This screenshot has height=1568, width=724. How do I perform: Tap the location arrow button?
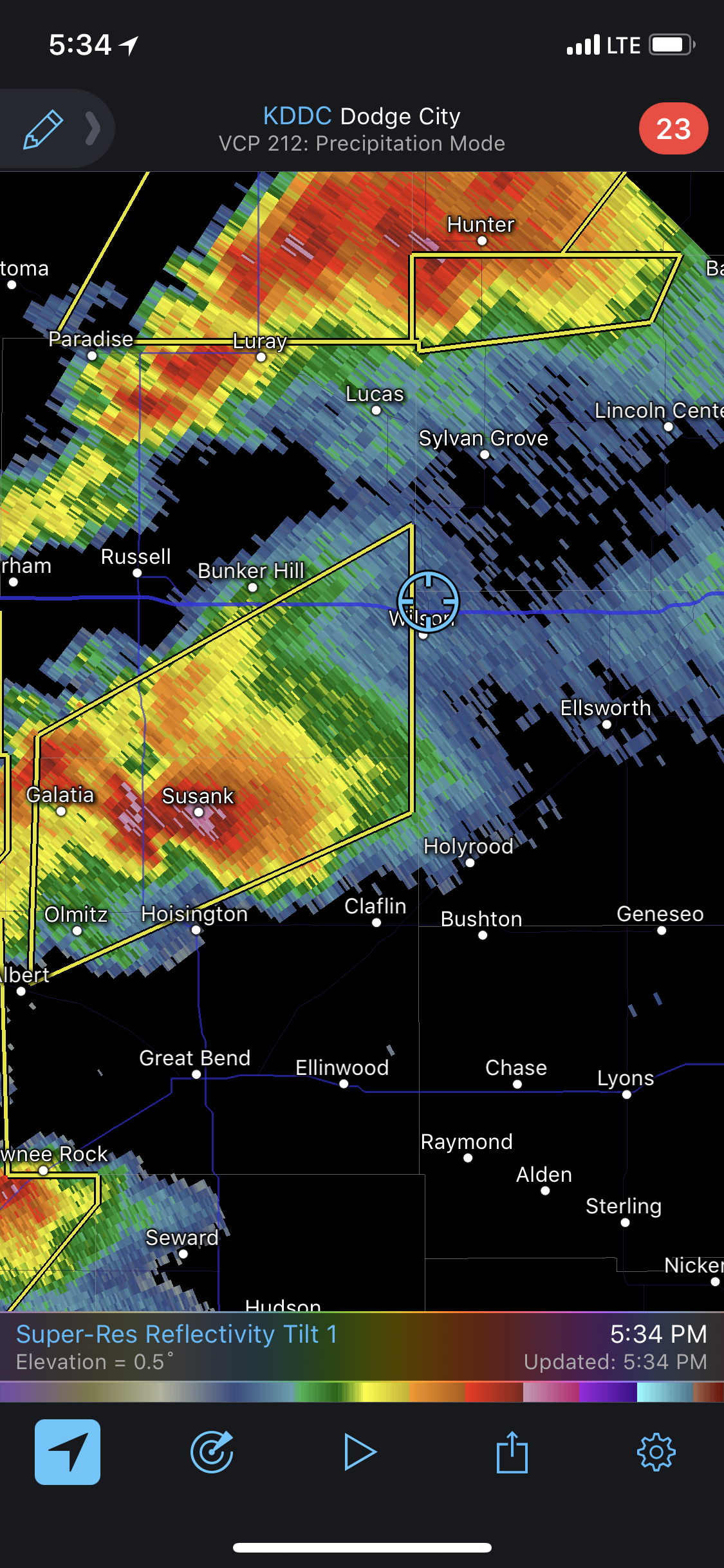pos(68,1452)
